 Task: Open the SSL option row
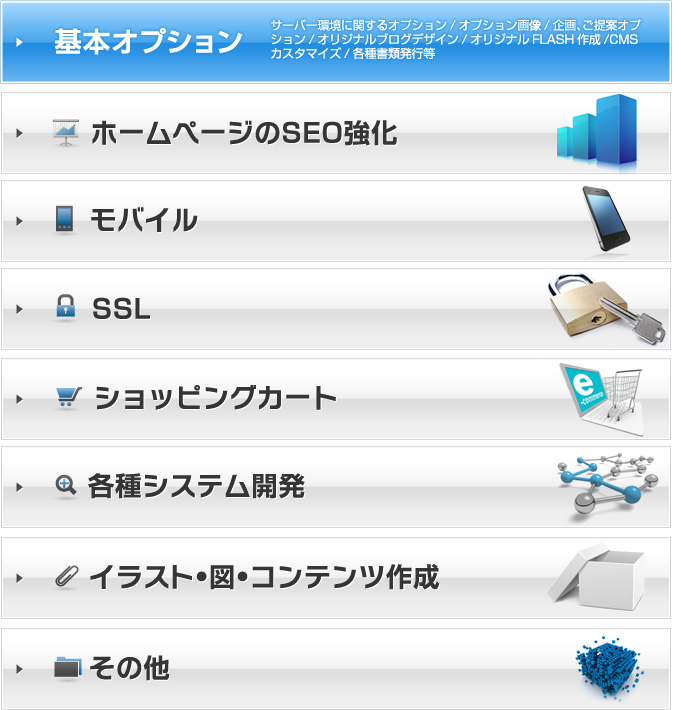tap(121, 310)
